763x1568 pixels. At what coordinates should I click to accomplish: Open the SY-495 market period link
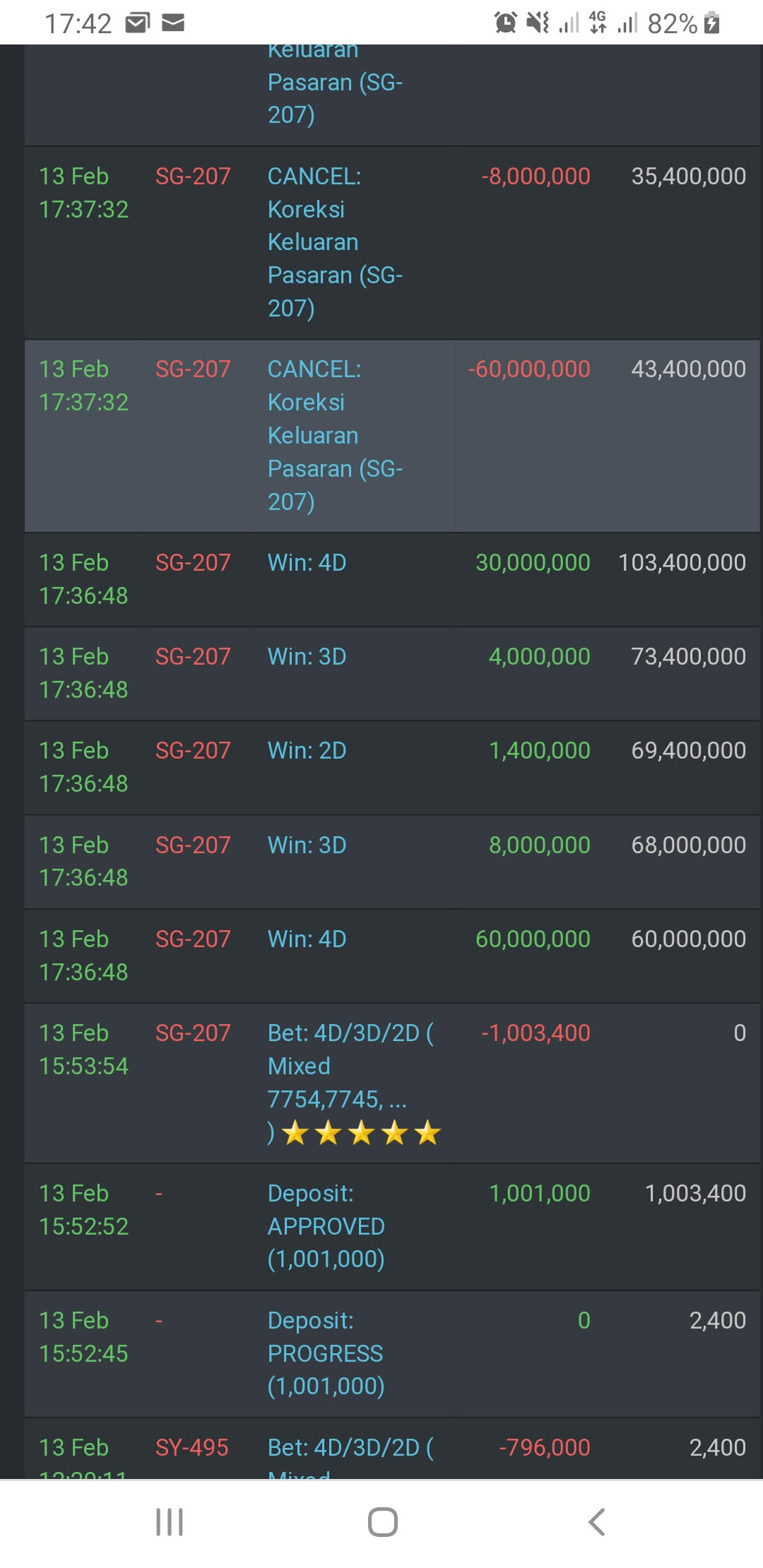192,1448
